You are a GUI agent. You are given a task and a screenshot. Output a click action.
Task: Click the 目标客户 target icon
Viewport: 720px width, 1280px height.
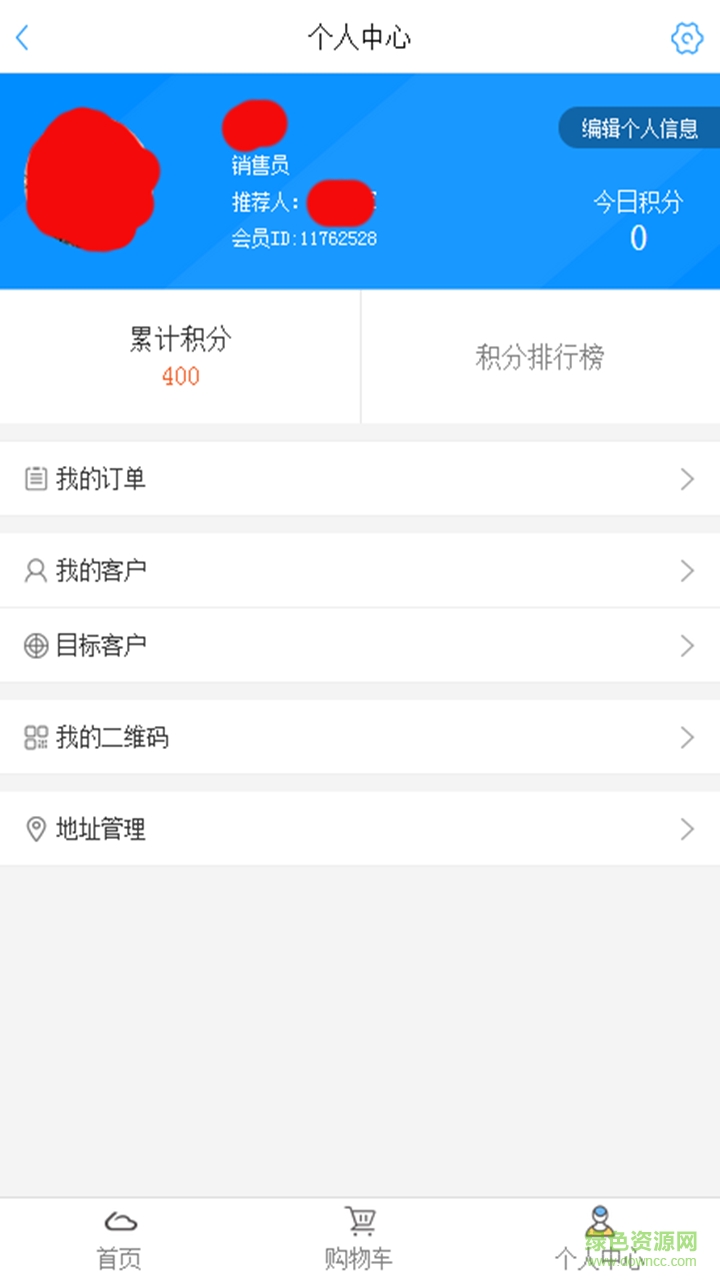(37, 645)
